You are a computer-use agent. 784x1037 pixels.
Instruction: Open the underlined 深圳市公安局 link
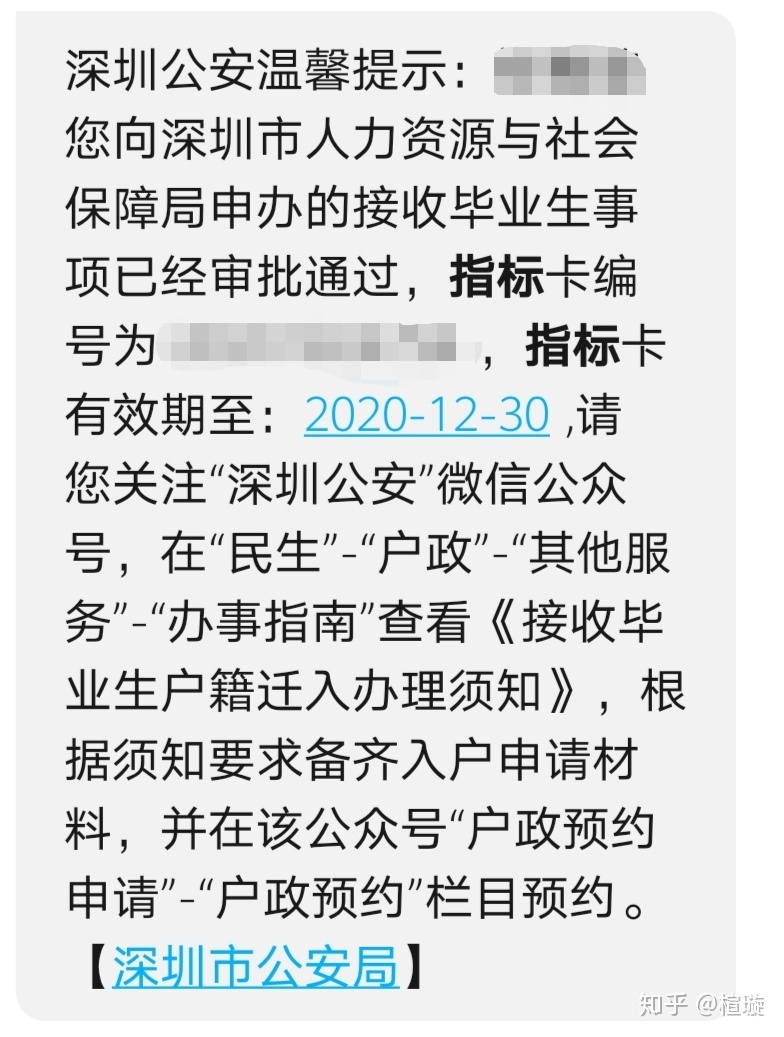click(256, 965)
